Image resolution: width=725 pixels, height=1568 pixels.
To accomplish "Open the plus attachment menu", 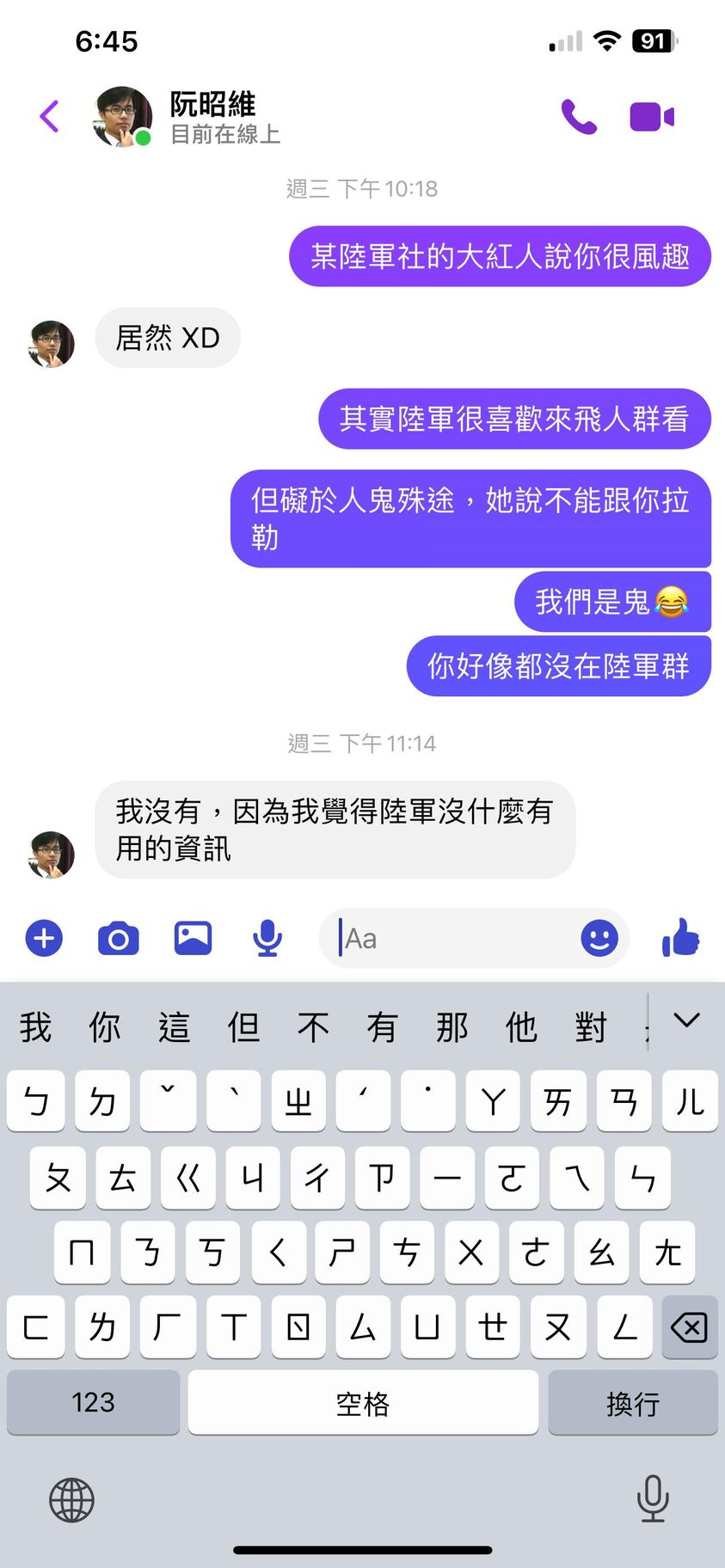I will click(44, 938).
